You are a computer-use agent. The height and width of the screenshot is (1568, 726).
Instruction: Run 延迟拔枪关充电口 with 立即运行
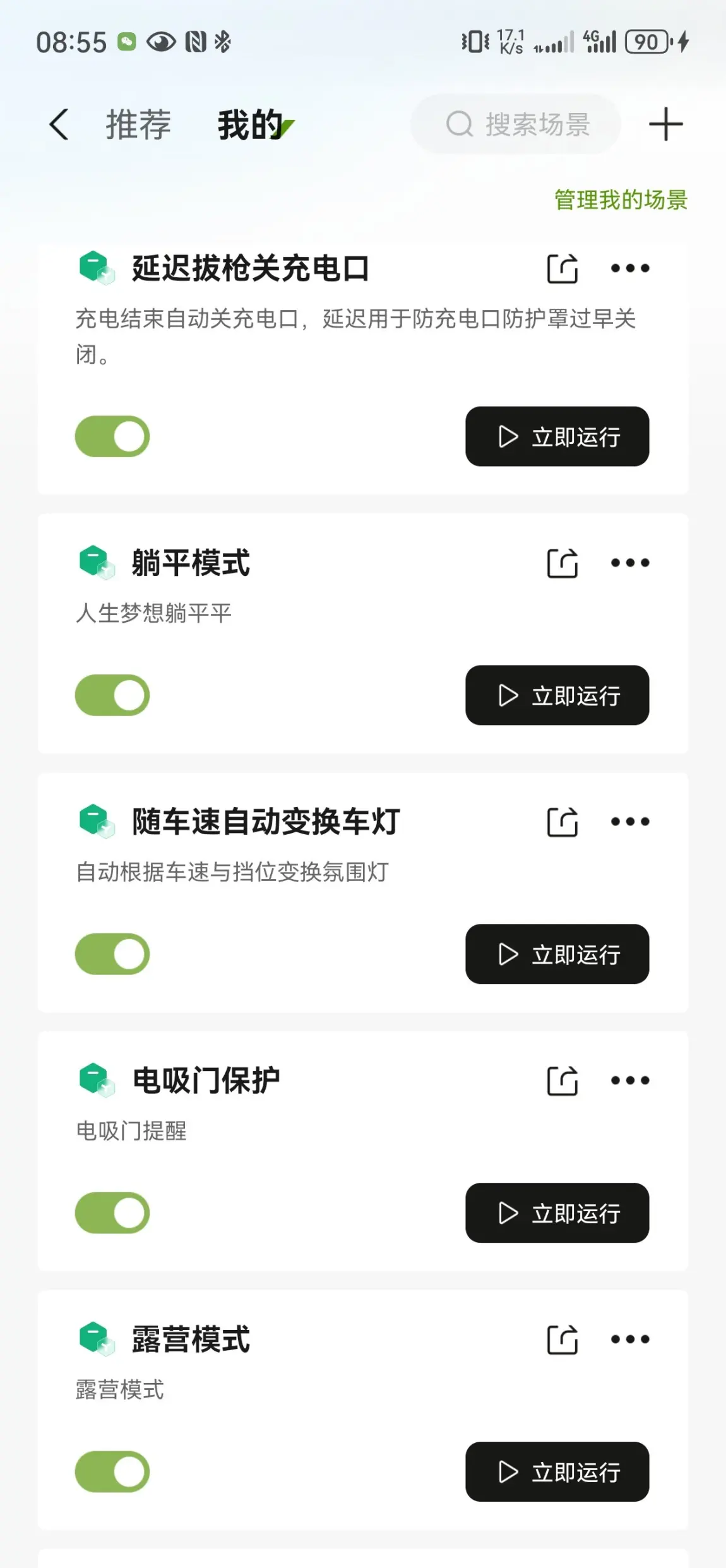(557, 436)
